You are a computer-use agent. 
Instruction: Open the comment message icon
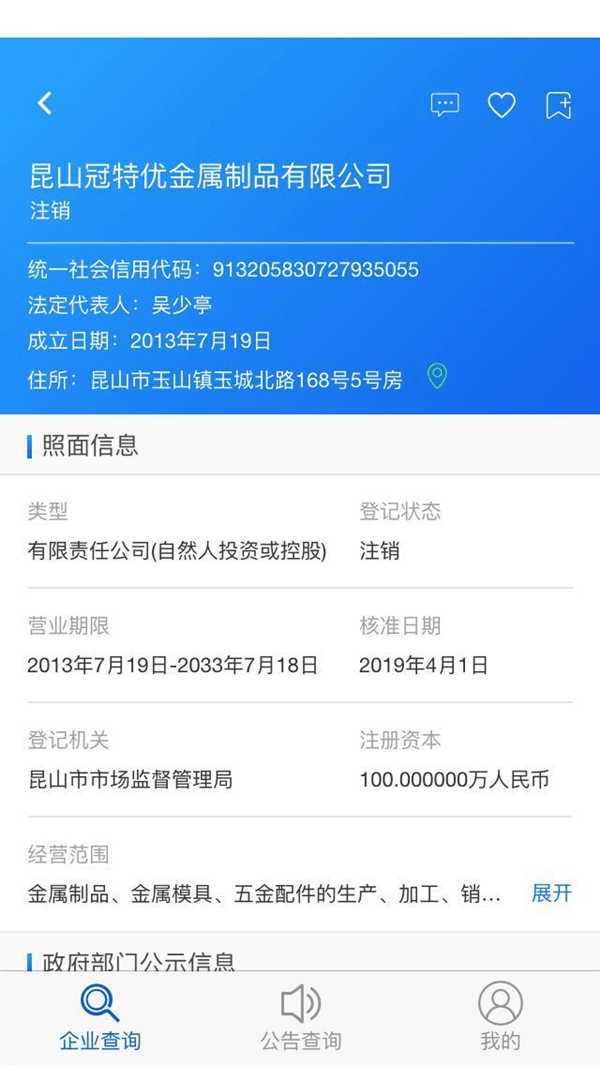[x=445, y=104]
